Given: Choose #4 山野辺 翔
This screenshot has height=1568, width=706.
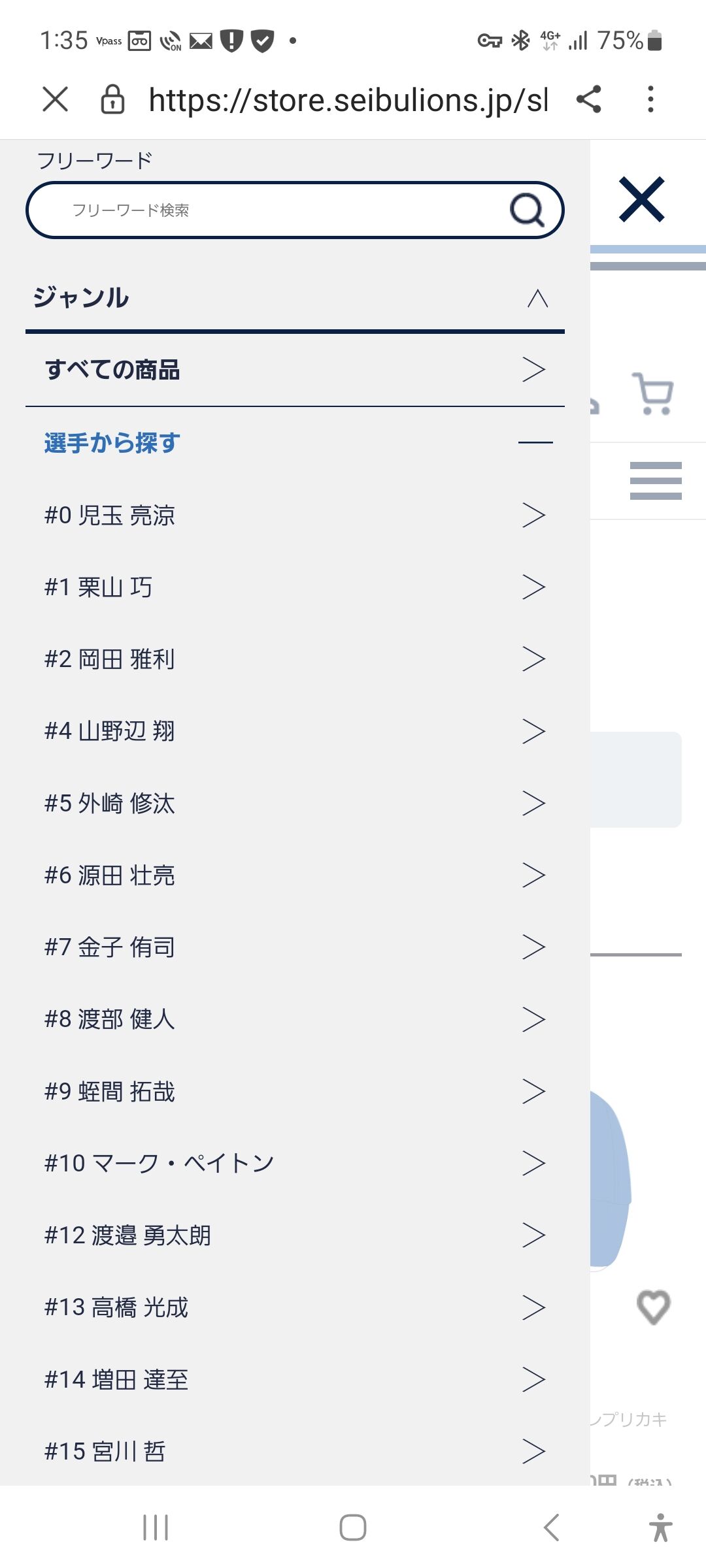Looking at the screenshot, I should [295, 731].
